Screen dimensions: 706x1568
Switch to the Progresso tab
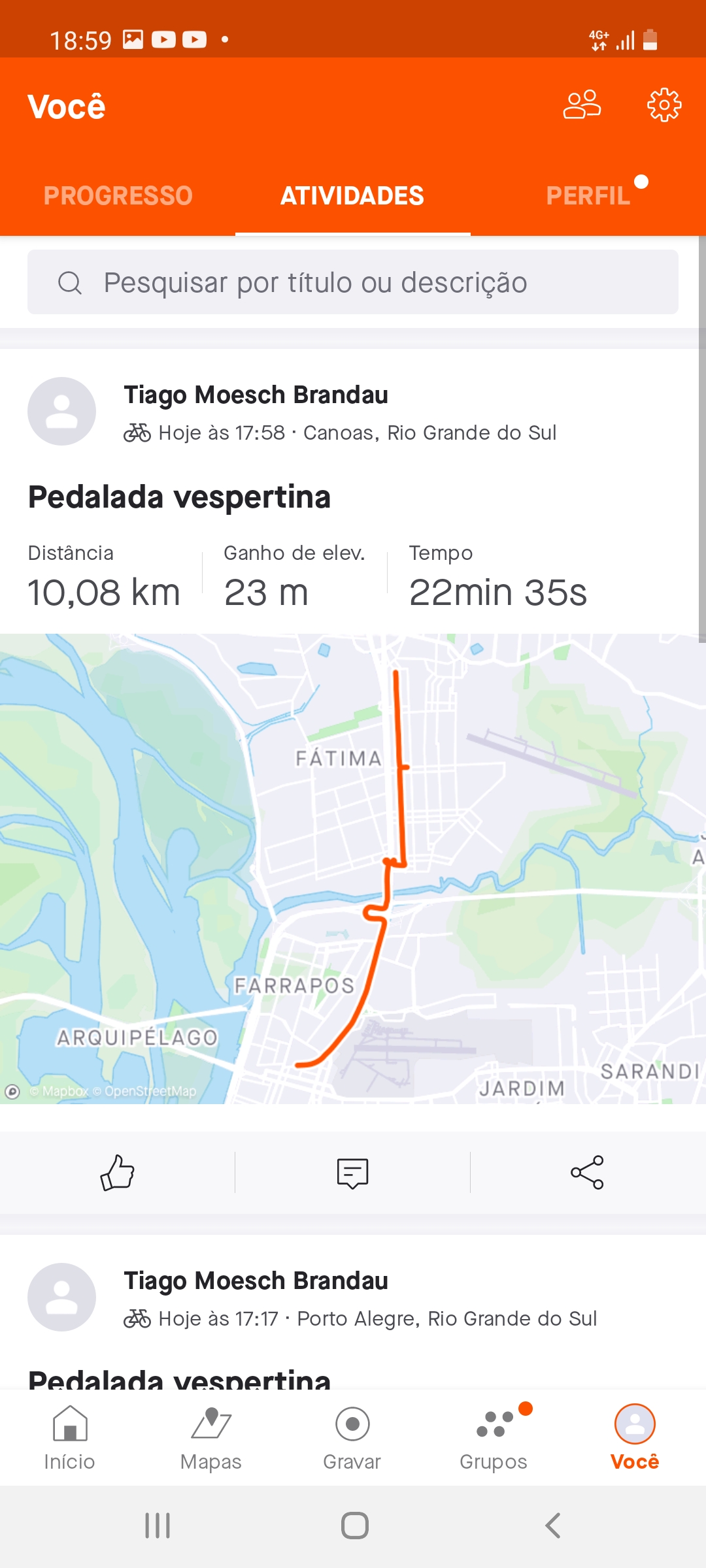click(x=118, y=195)
